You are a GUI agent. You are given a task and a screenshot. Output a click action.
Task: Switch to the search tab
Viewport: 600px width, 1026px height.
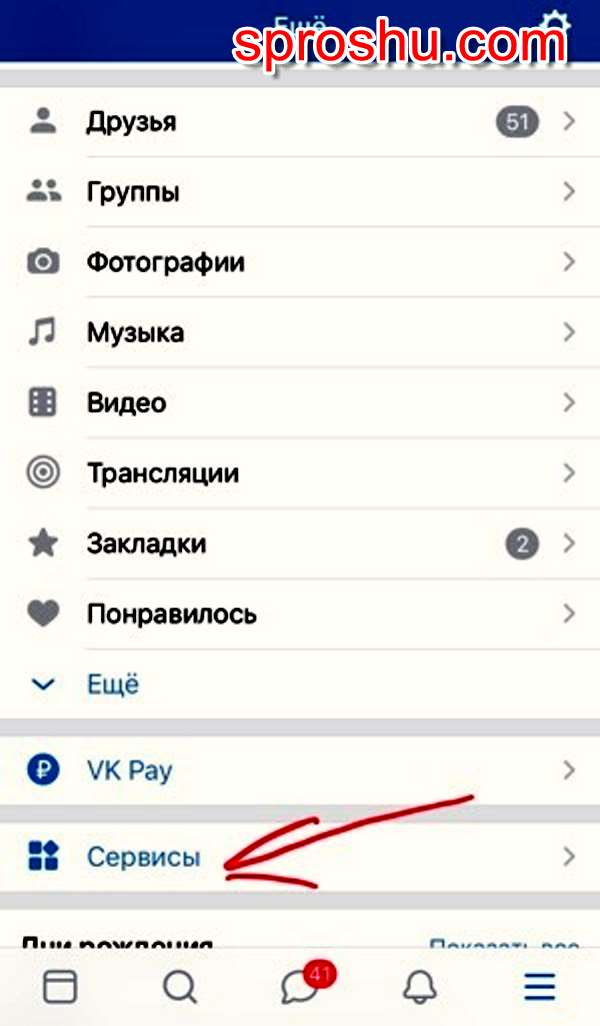(x=180, y=987)
